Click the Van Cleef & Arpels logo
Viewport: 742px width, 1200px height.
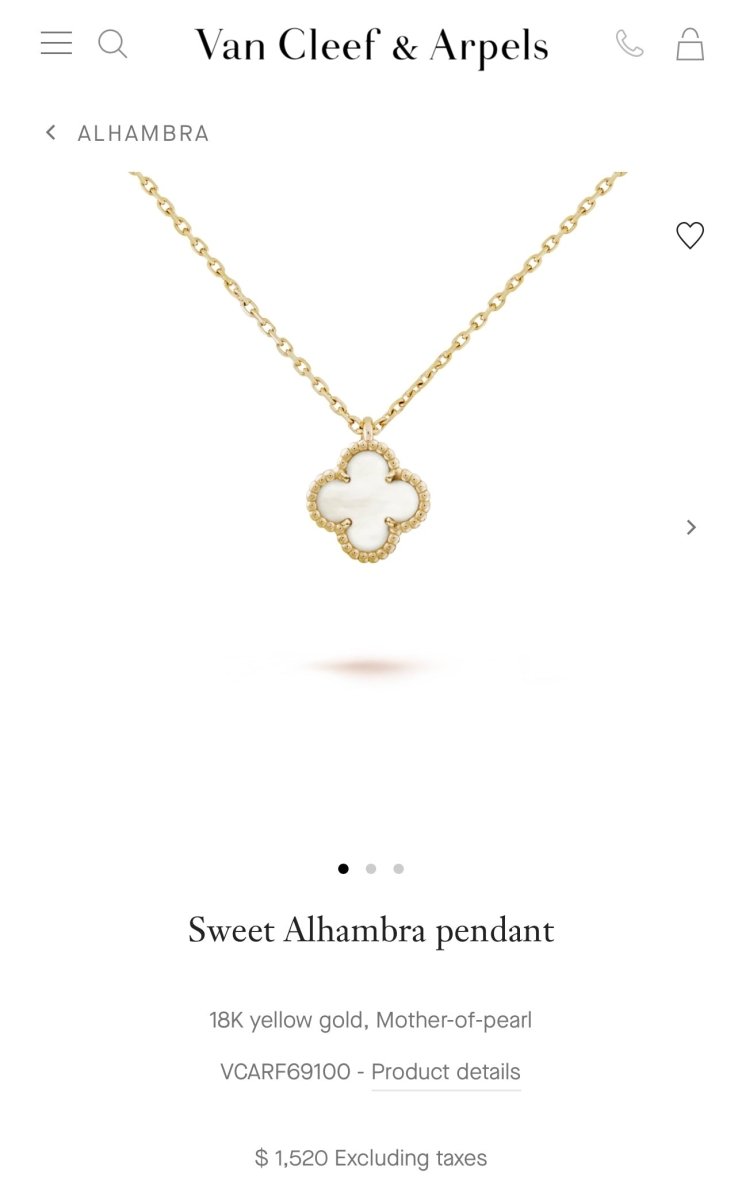coord(371,45)
